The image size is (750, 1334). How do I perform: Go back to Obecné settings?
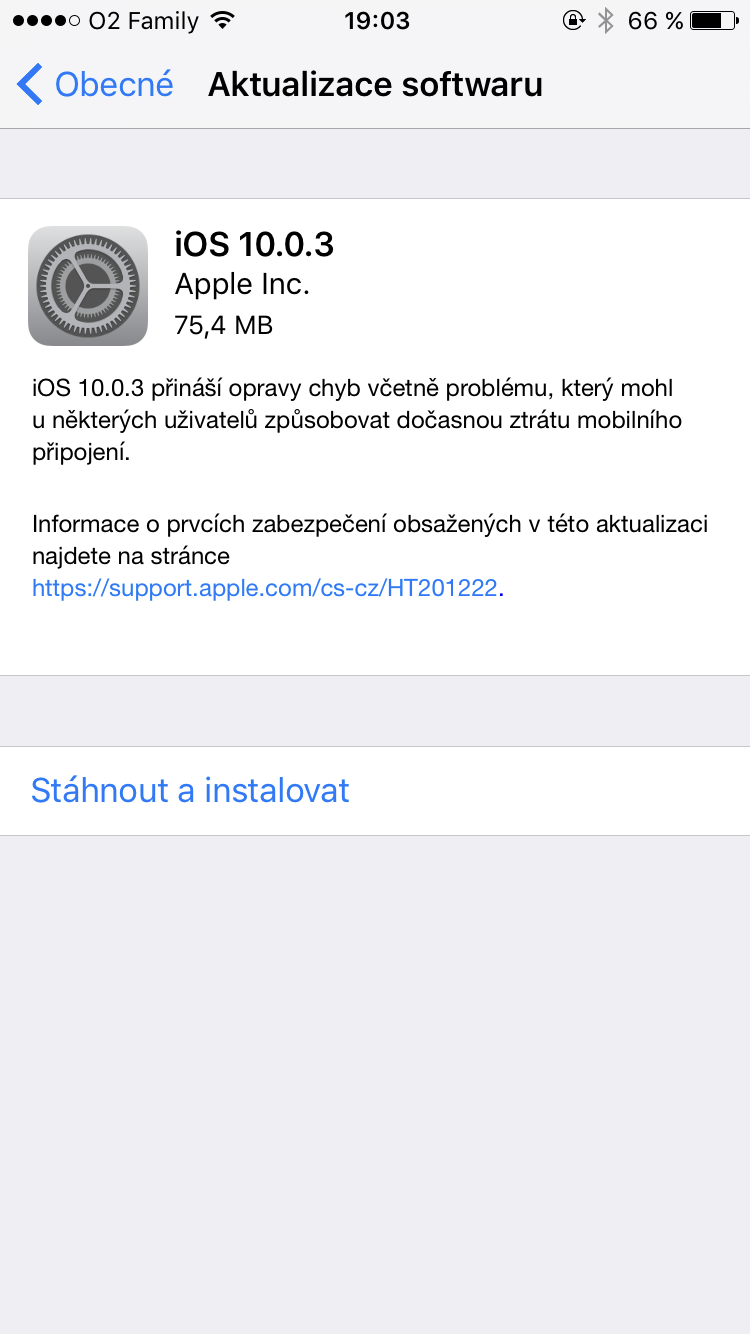[96, 85]
